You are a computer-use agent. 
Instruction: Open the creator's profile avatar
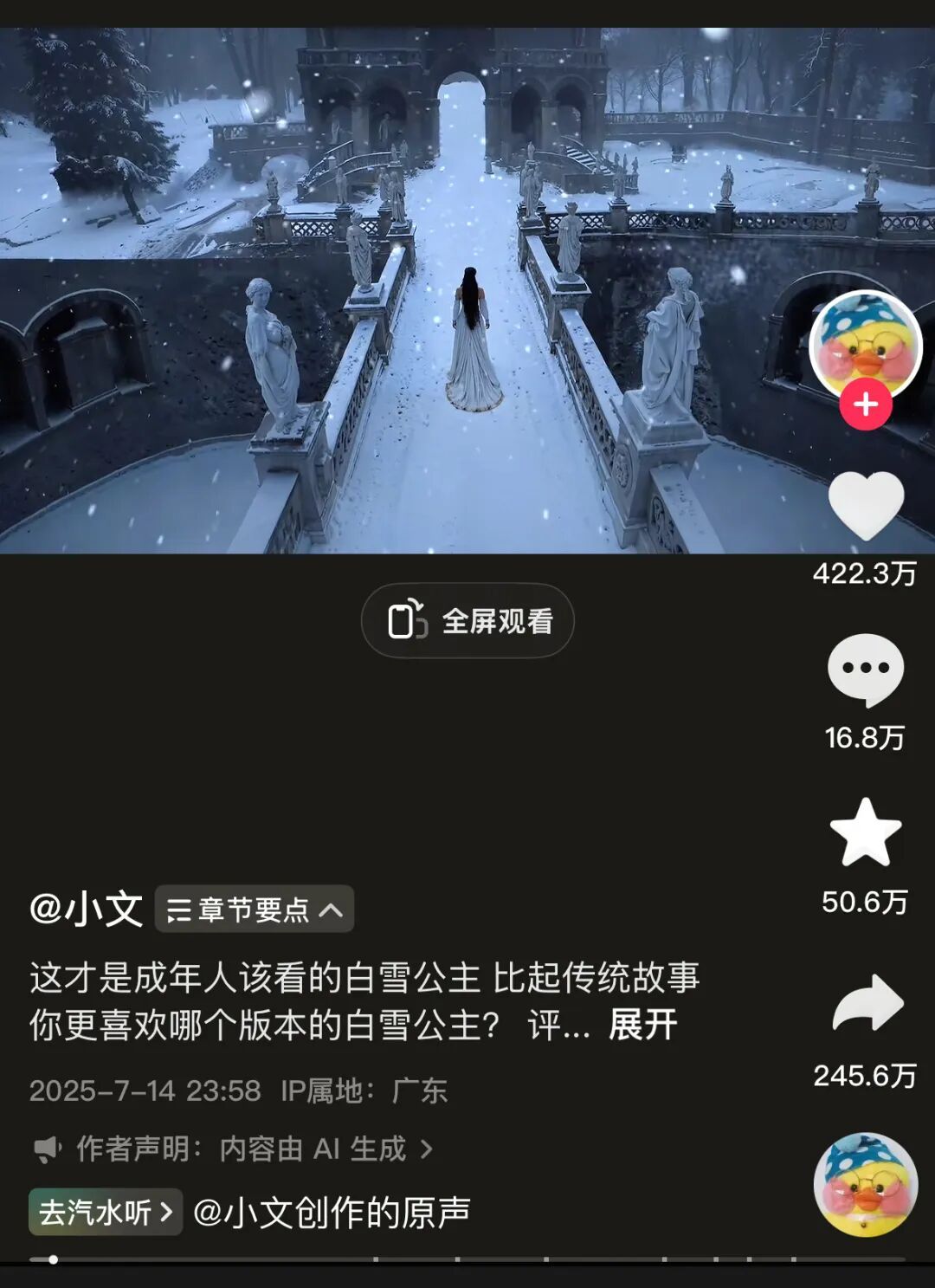coord(865,345)
